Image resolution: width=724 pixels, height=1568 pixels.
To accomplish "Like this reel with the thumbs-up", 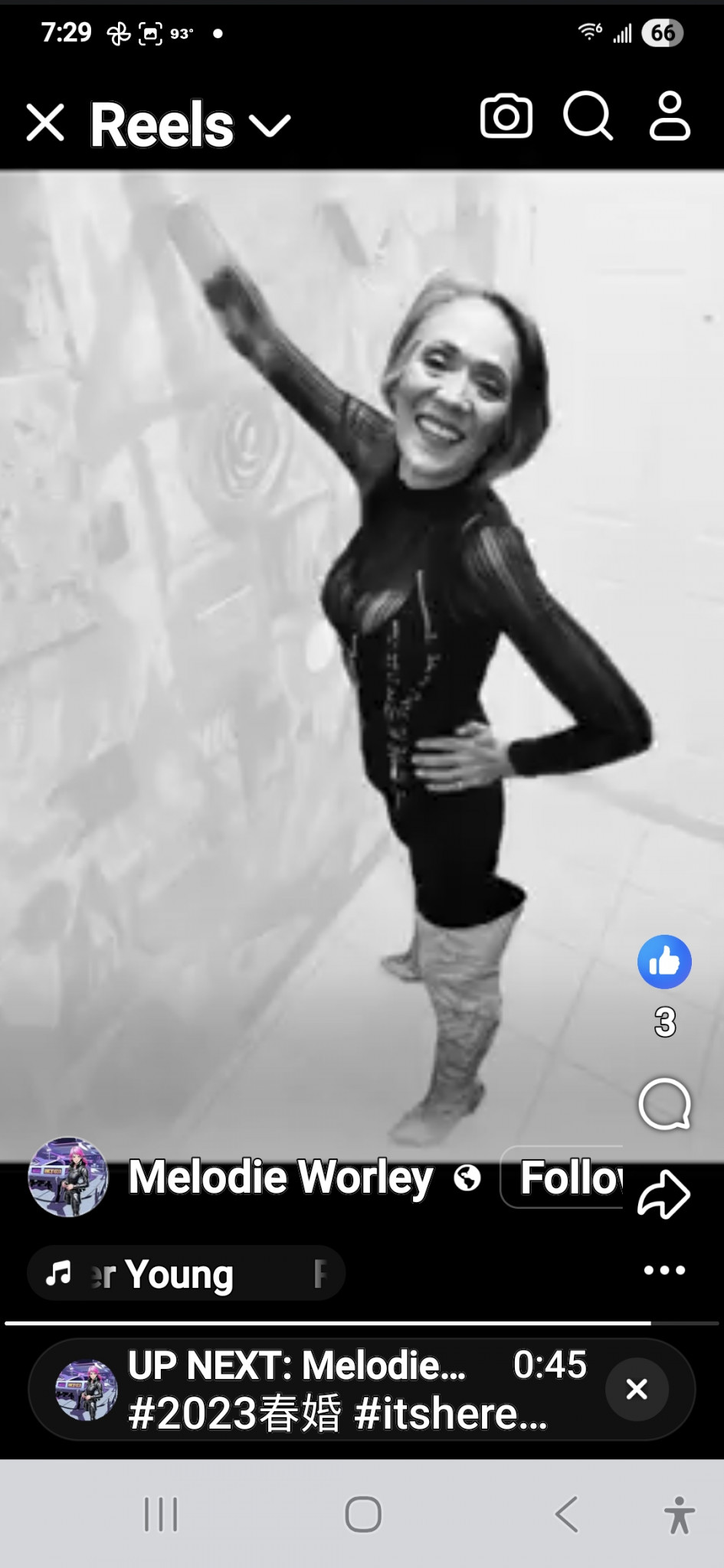I will click(x=664, y=962).
